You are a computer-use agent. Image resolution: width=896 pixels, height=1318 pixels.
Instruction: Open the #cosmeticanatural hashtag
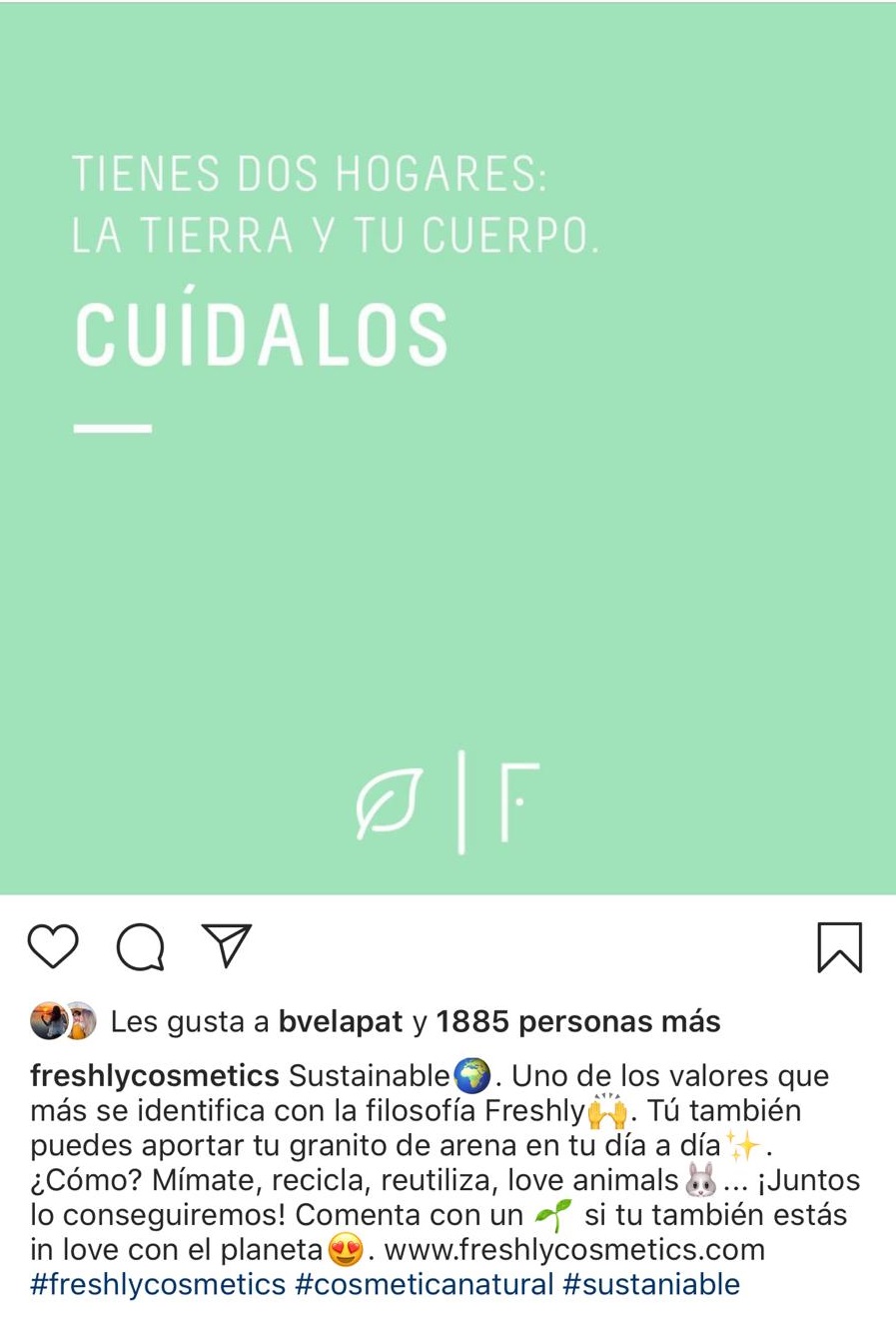424,1284
